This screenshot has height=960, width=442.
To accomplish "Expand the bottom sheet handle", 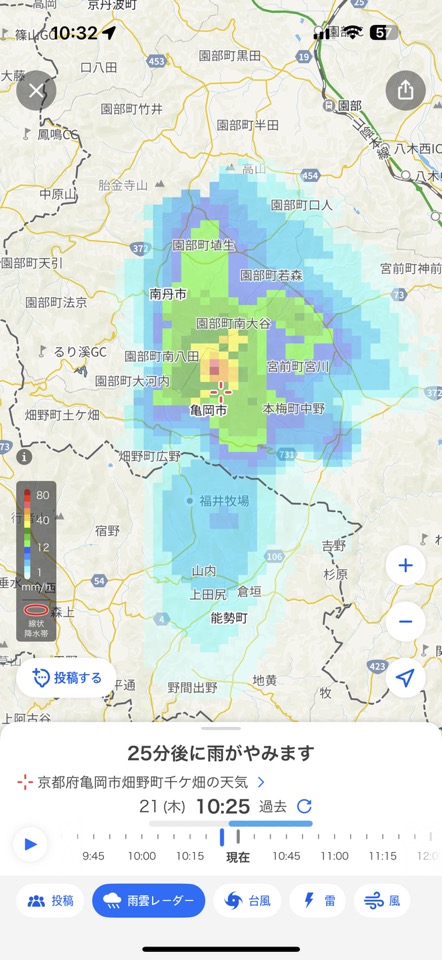I will pyautogui.click(x=221, y=728).
